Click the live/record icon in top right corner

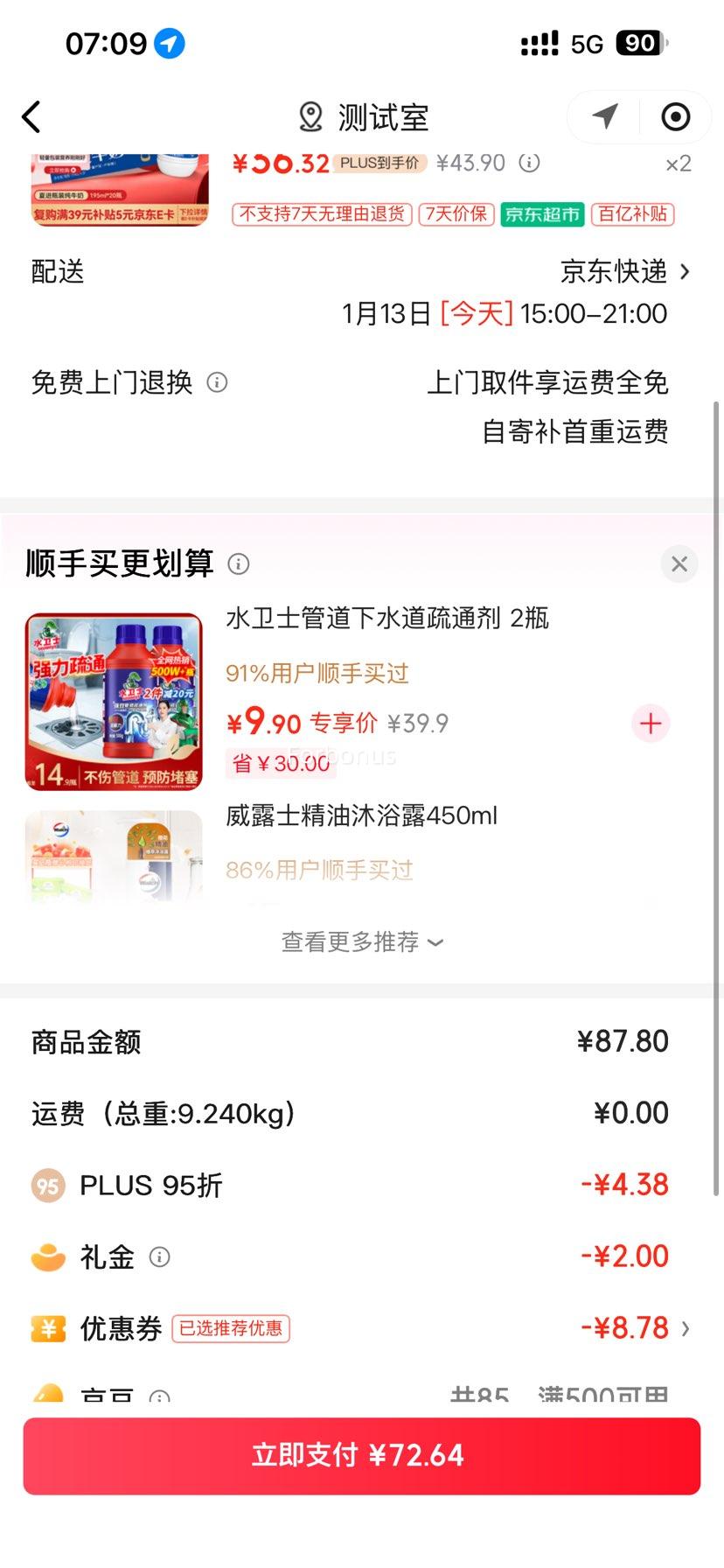676,116
